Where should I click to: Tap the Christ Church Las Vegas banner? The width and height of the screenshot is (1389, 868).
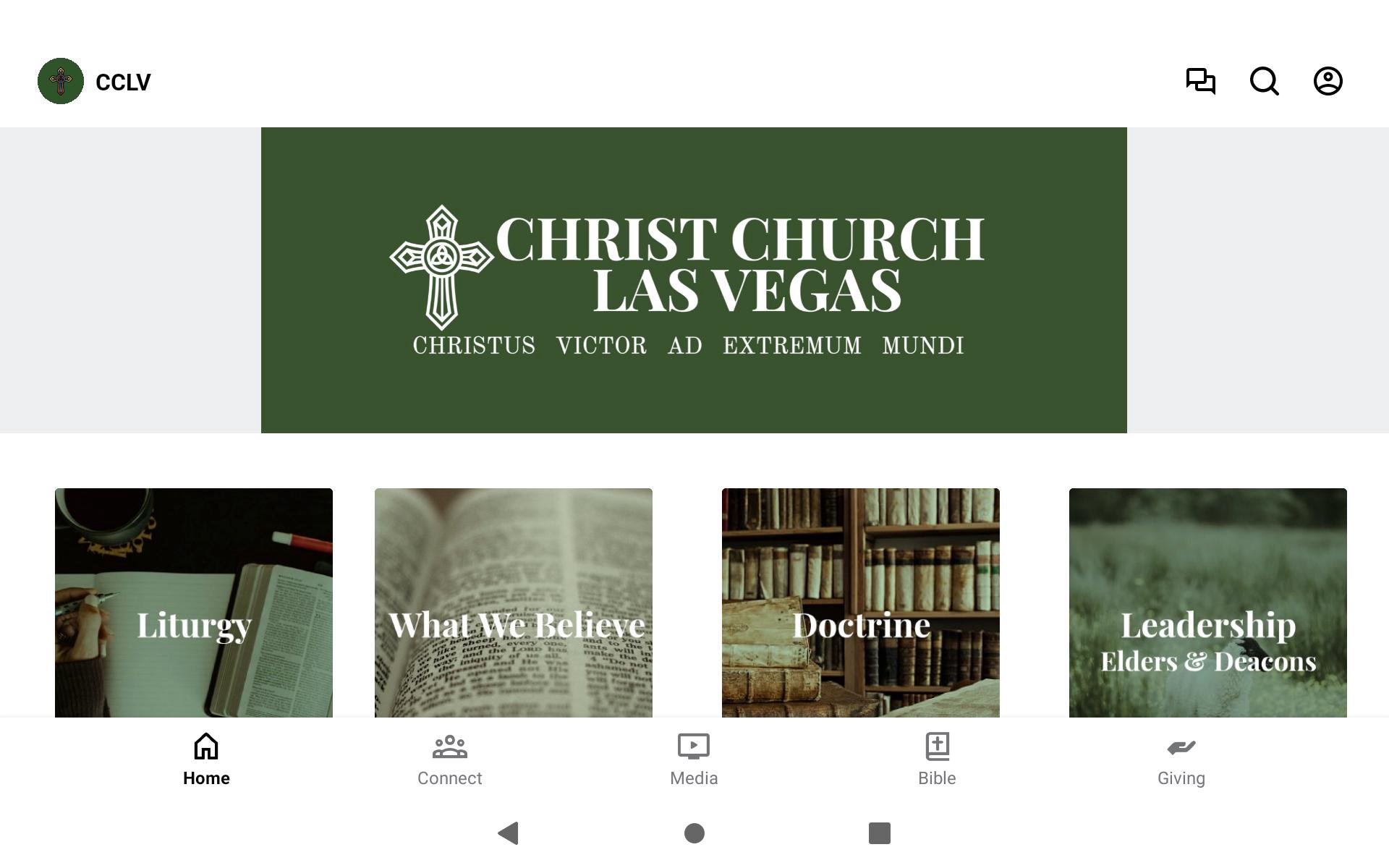pyautogui.click(x=694, y=280)
